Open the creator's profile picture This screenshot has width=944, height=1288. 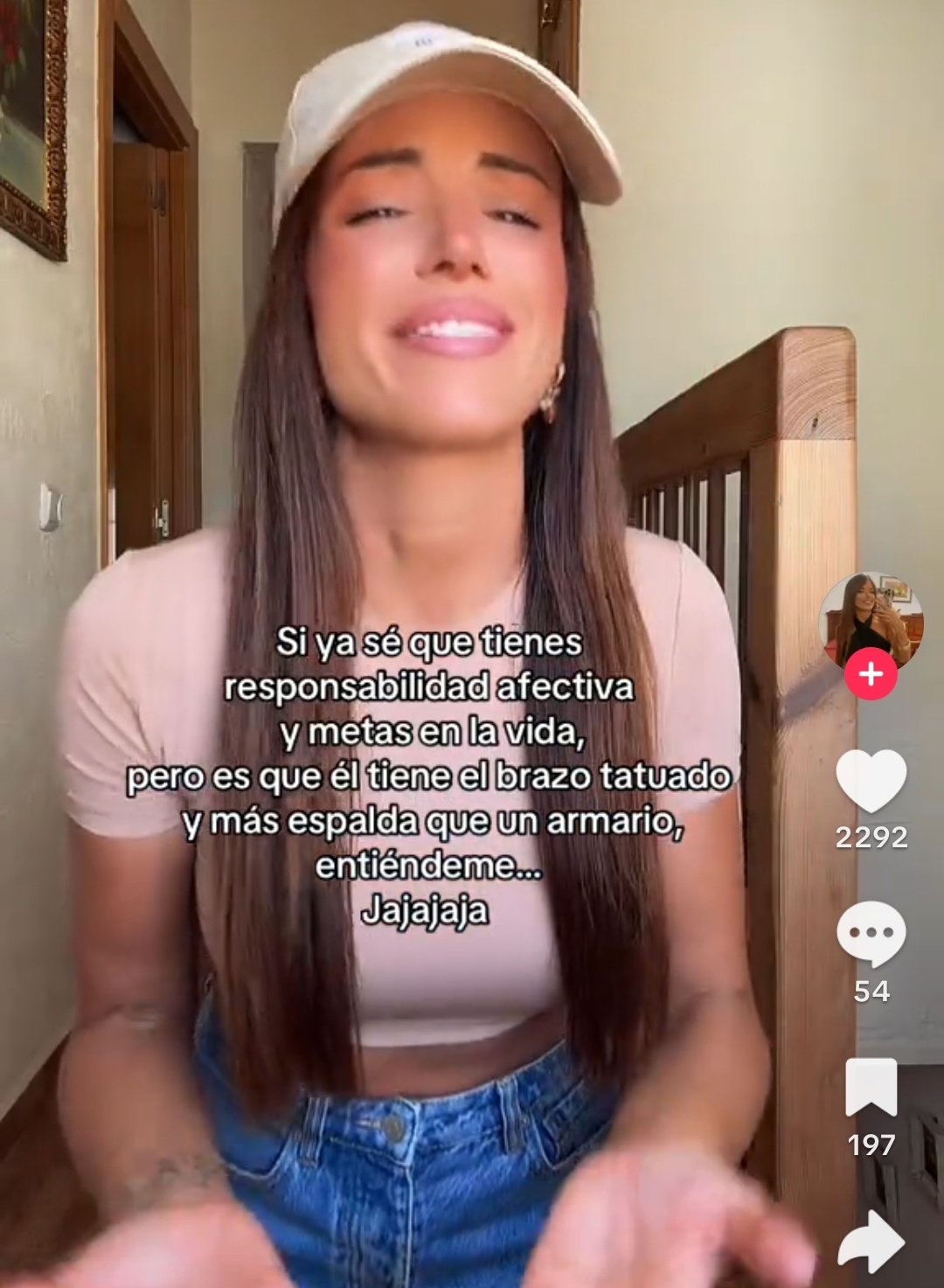871,618
